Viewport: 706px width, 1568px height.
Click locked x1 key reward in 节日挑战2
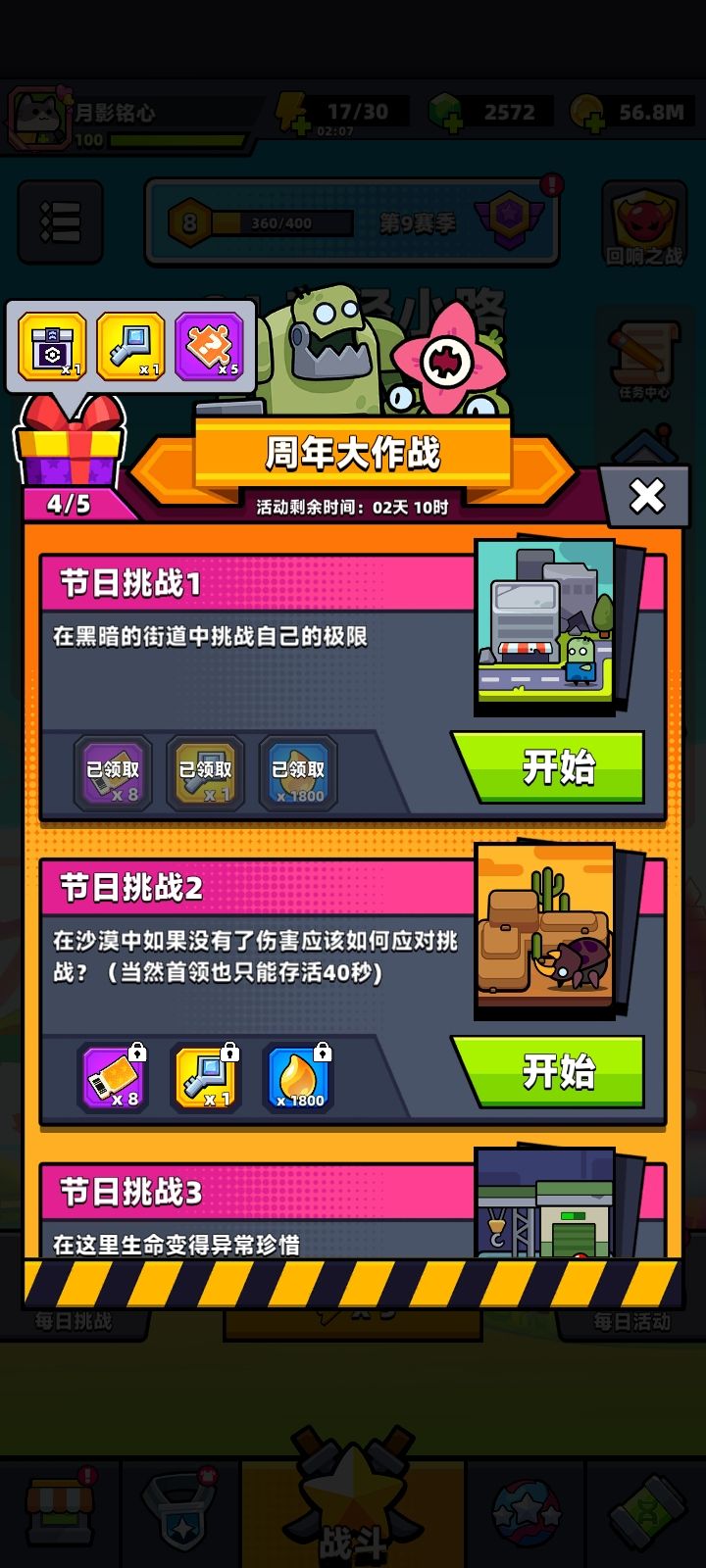pyautogui.click(x=204, y=1078)
